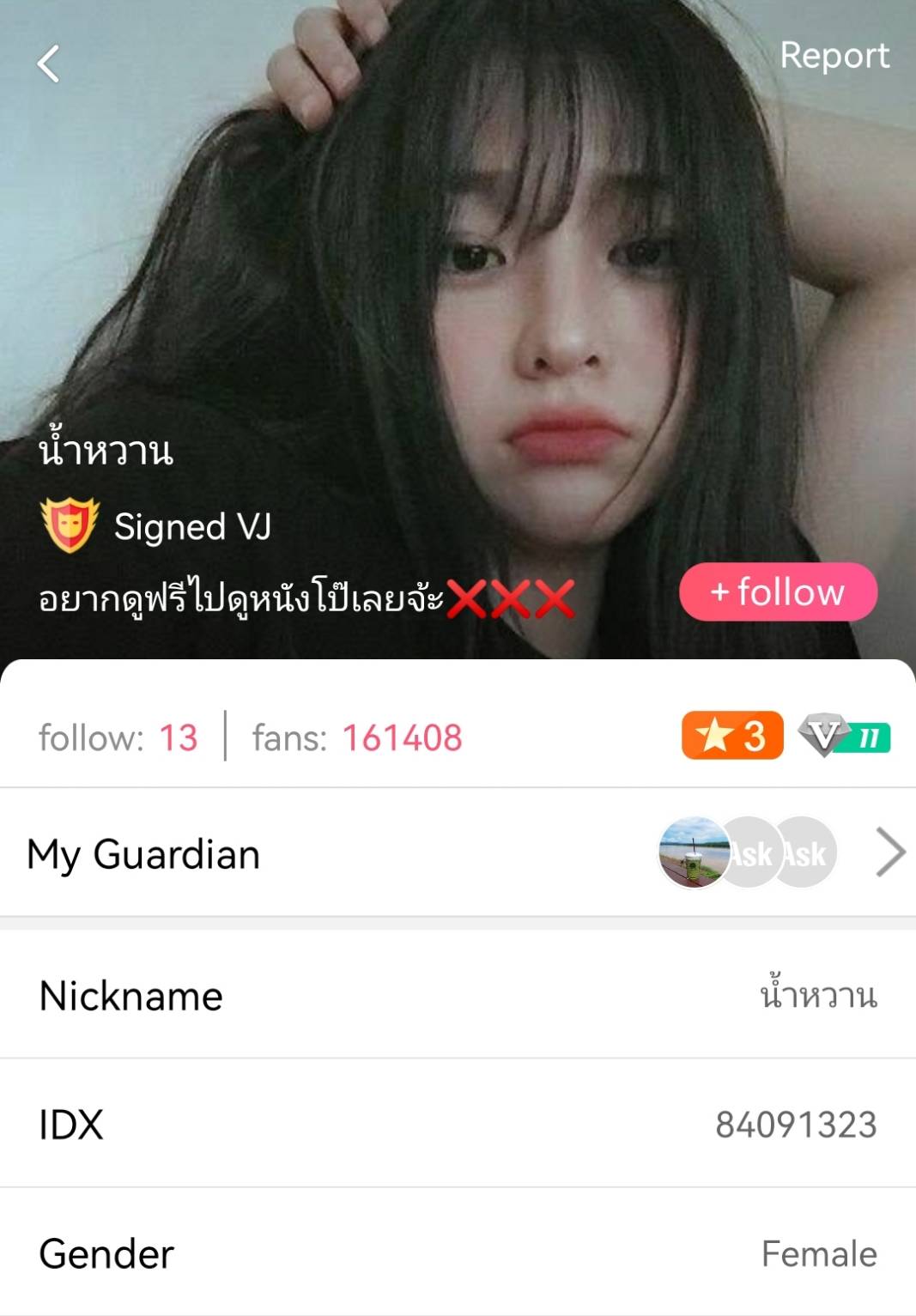Follow this Signed VJ
This screenshot has width=916, height=1316.
coord(778,592)
